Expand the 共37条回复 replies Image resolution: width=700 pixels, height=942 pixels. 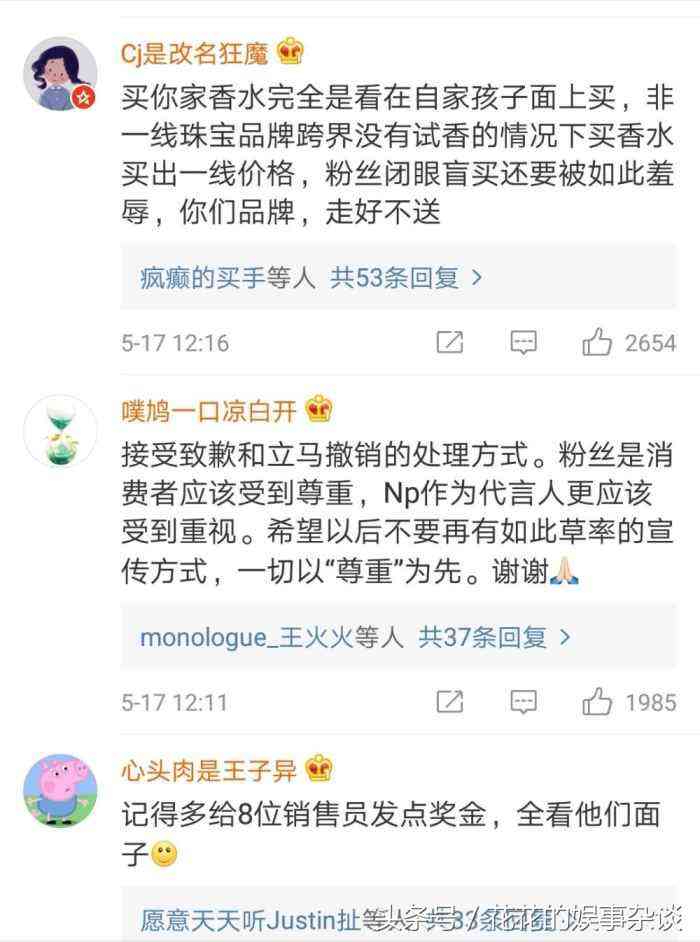pos(494,636)
